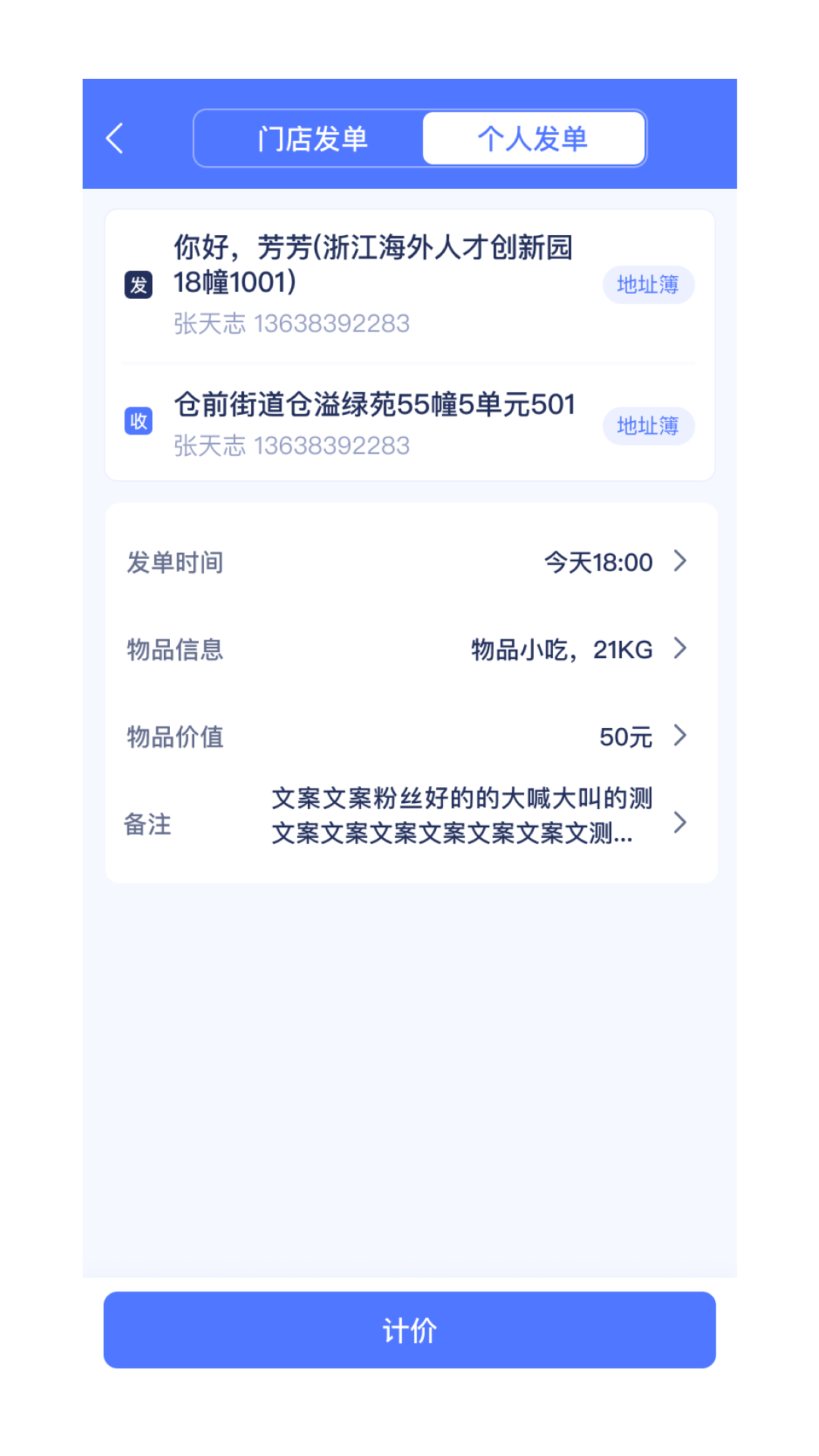This screenshot has height=1456, width=819.
Task: Expand the 发单时间 time picker row
Action: pos(409,562)
